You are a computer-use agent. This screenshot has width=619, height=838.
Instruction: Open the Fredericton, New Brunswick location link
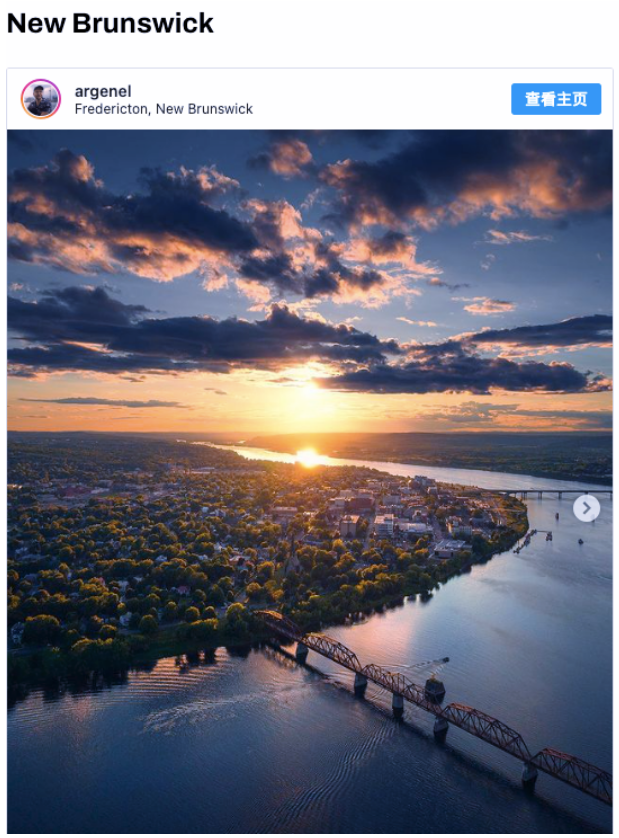point(163,109)
